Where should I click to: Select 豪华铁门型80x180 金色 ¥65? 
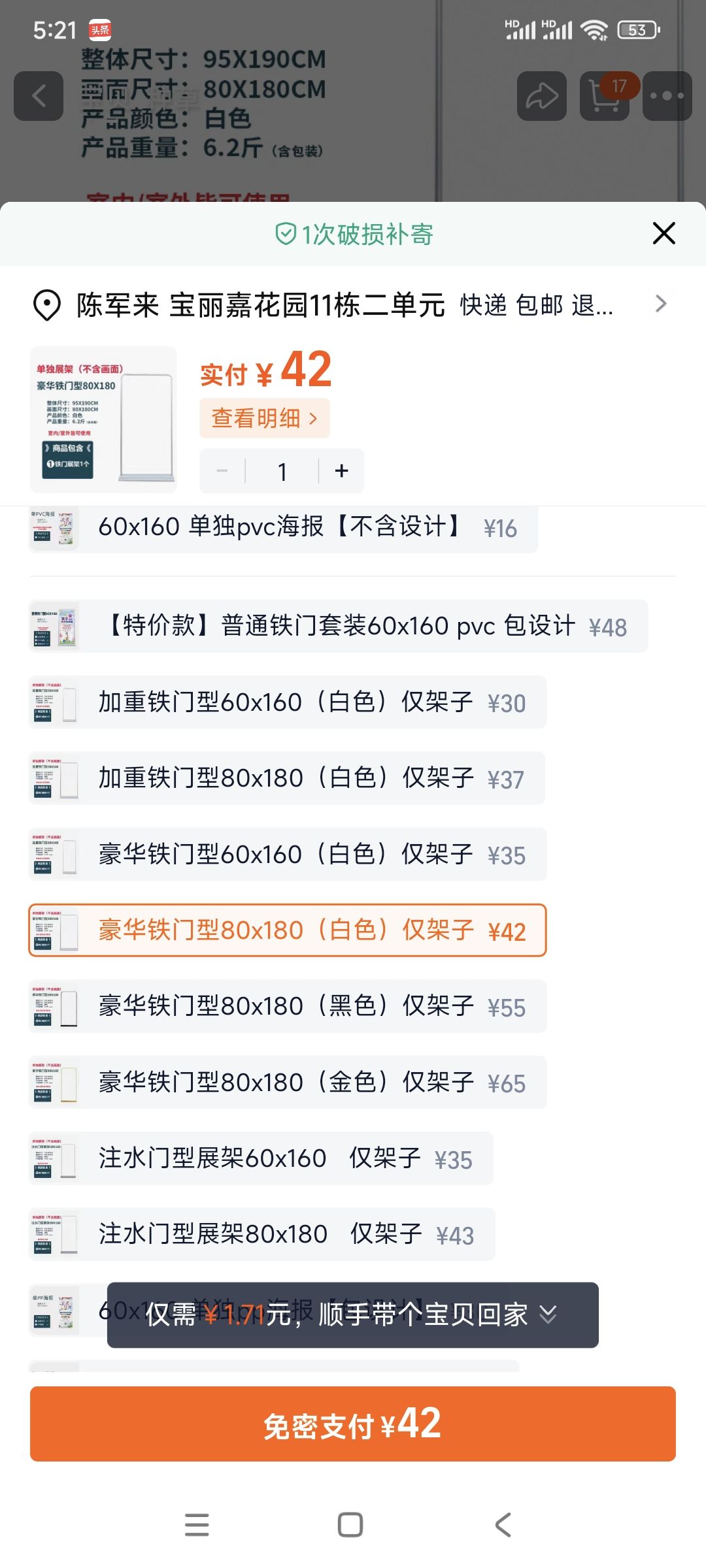coord(288,1083)
